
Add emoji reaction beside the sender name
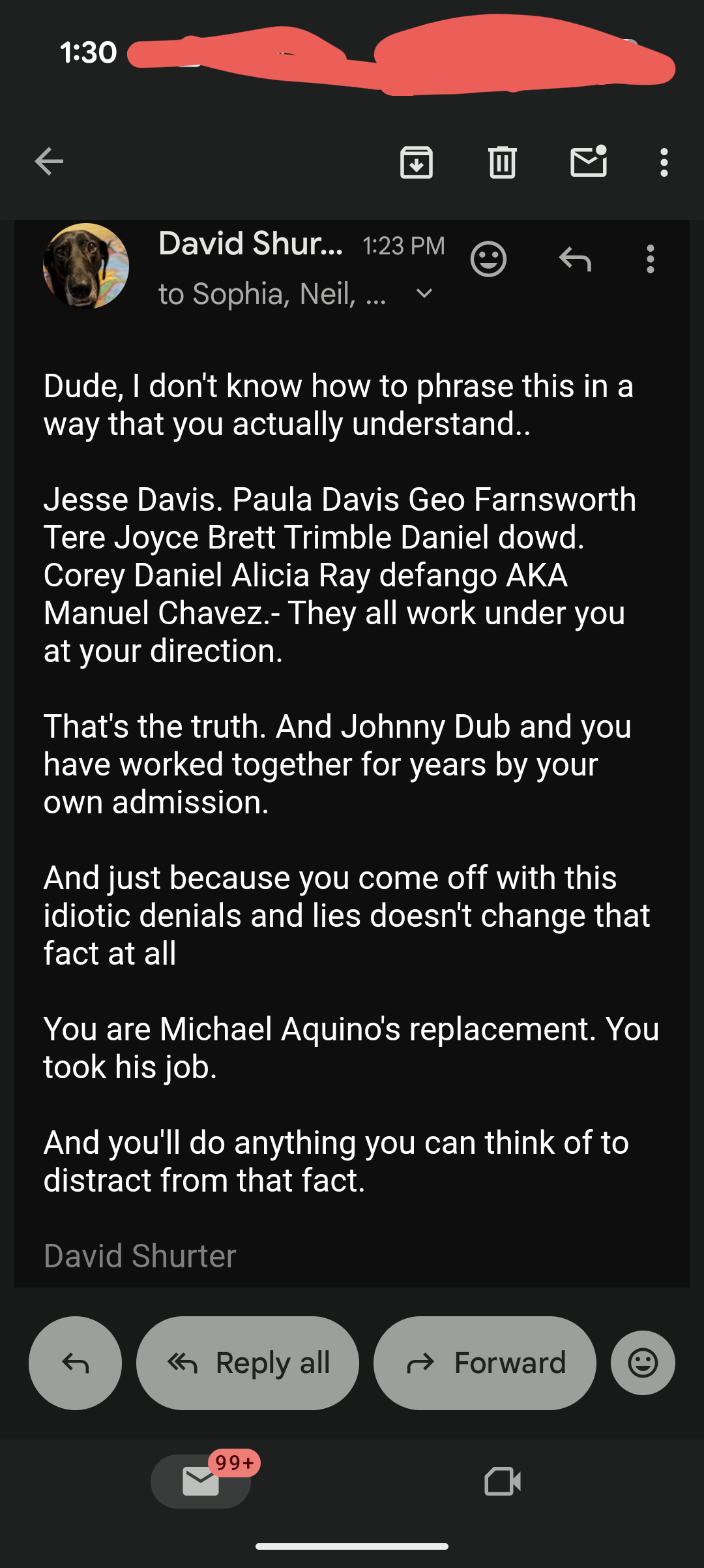pos(488,260)
